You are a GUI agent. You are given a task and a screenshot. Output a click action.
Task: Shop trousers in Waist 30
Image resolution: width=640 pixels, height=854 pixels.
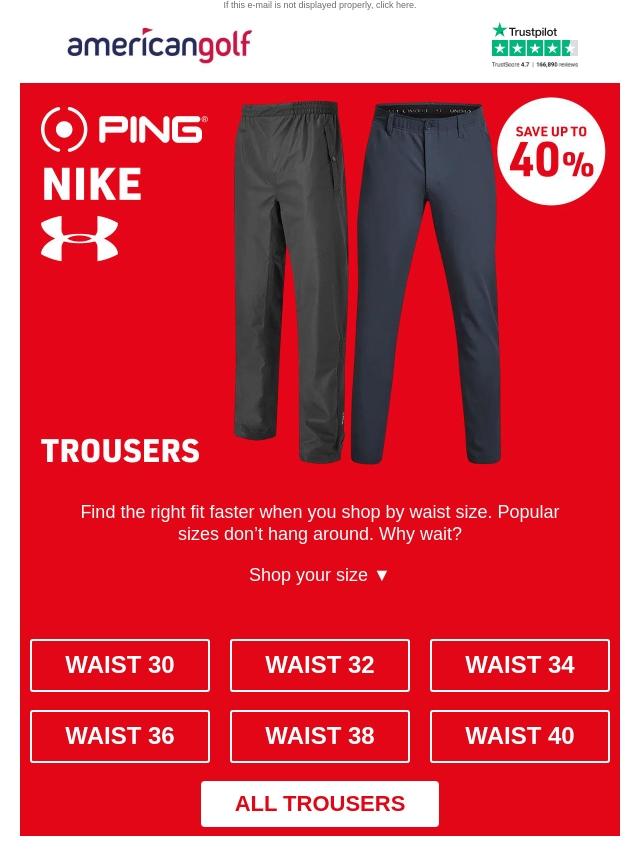(x=120, y=665)
